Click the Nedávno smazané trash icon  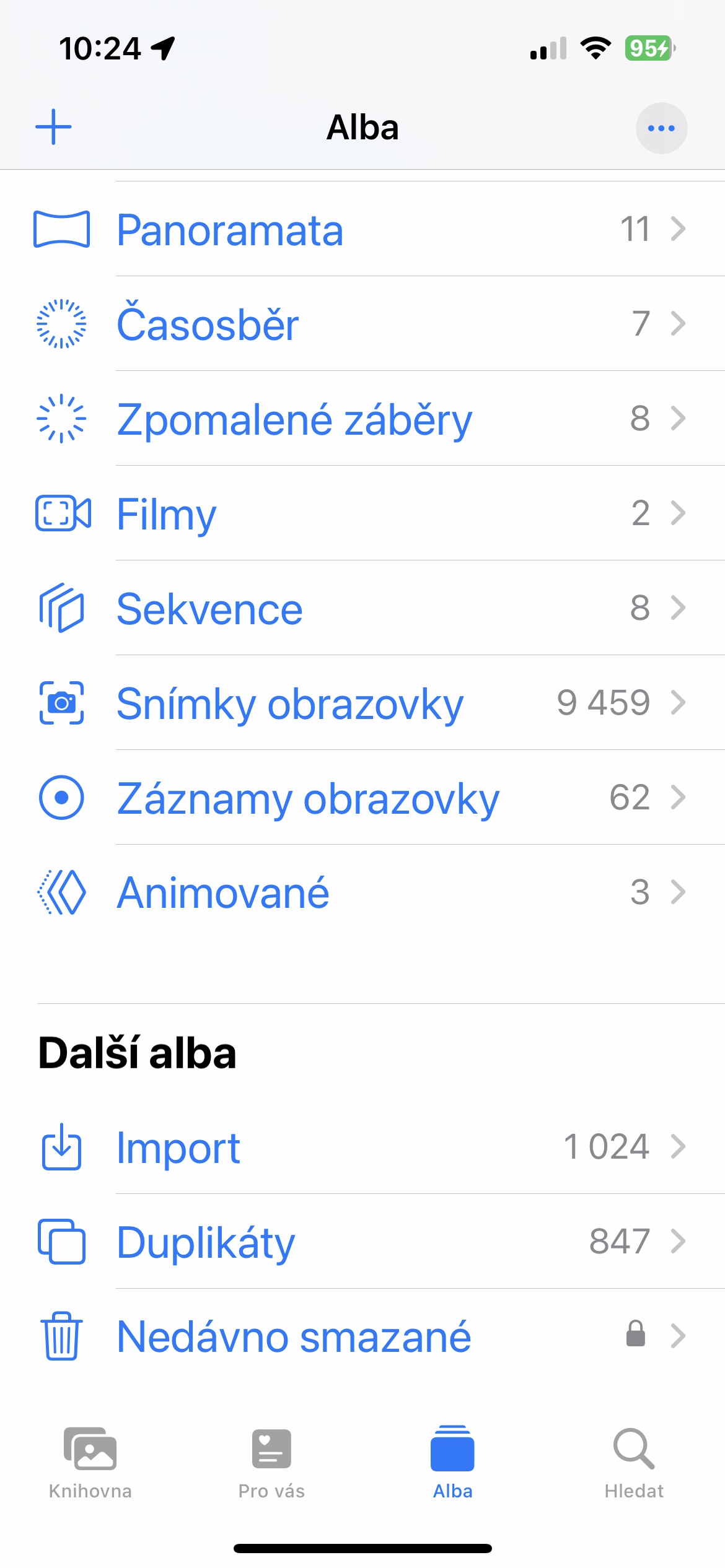pos(62,1336)
